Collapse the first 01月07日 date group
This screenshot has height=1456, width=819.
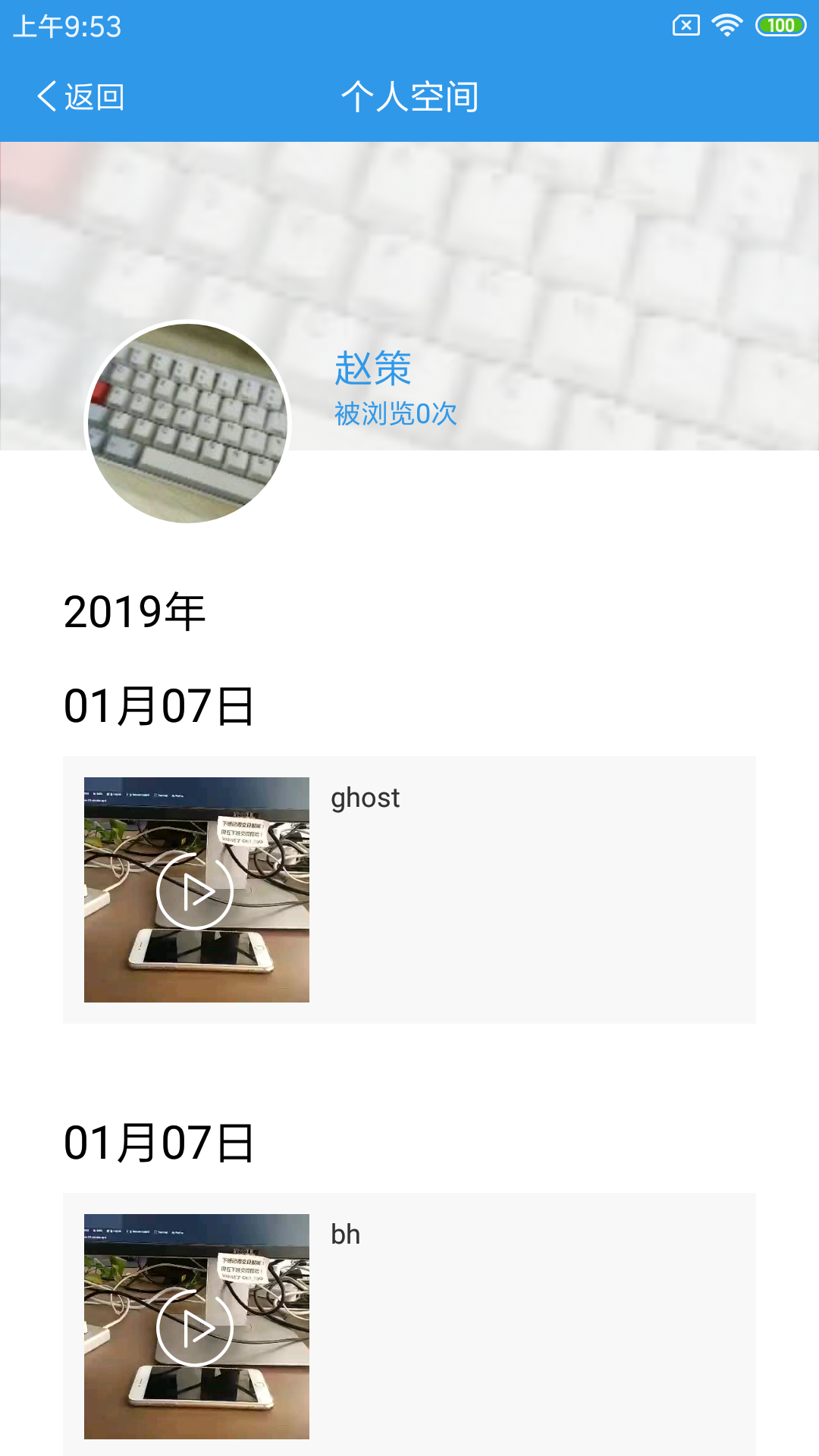pos(160,707)
